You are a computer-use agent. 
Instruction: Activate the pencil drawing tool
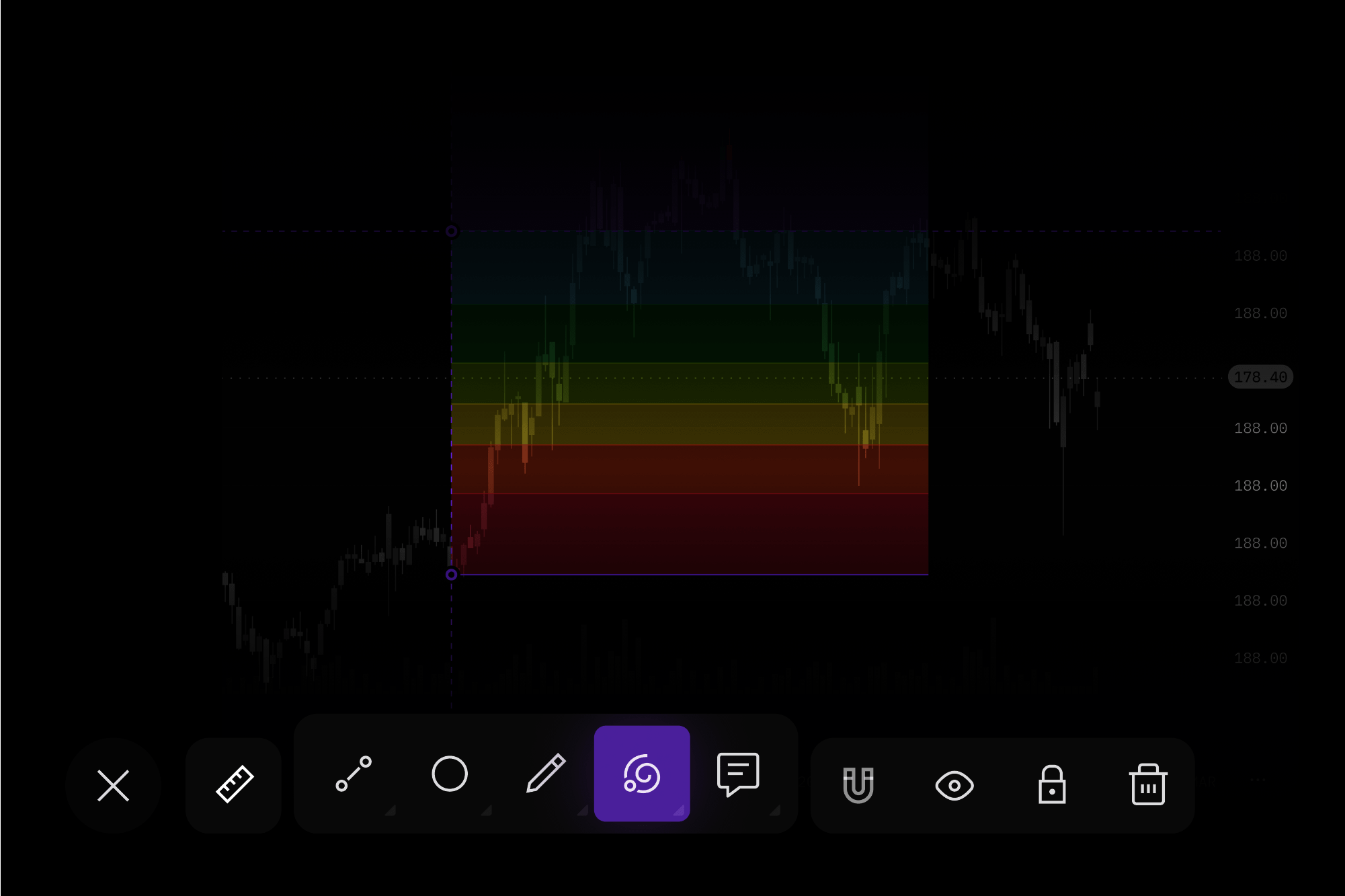click(546, 774)
